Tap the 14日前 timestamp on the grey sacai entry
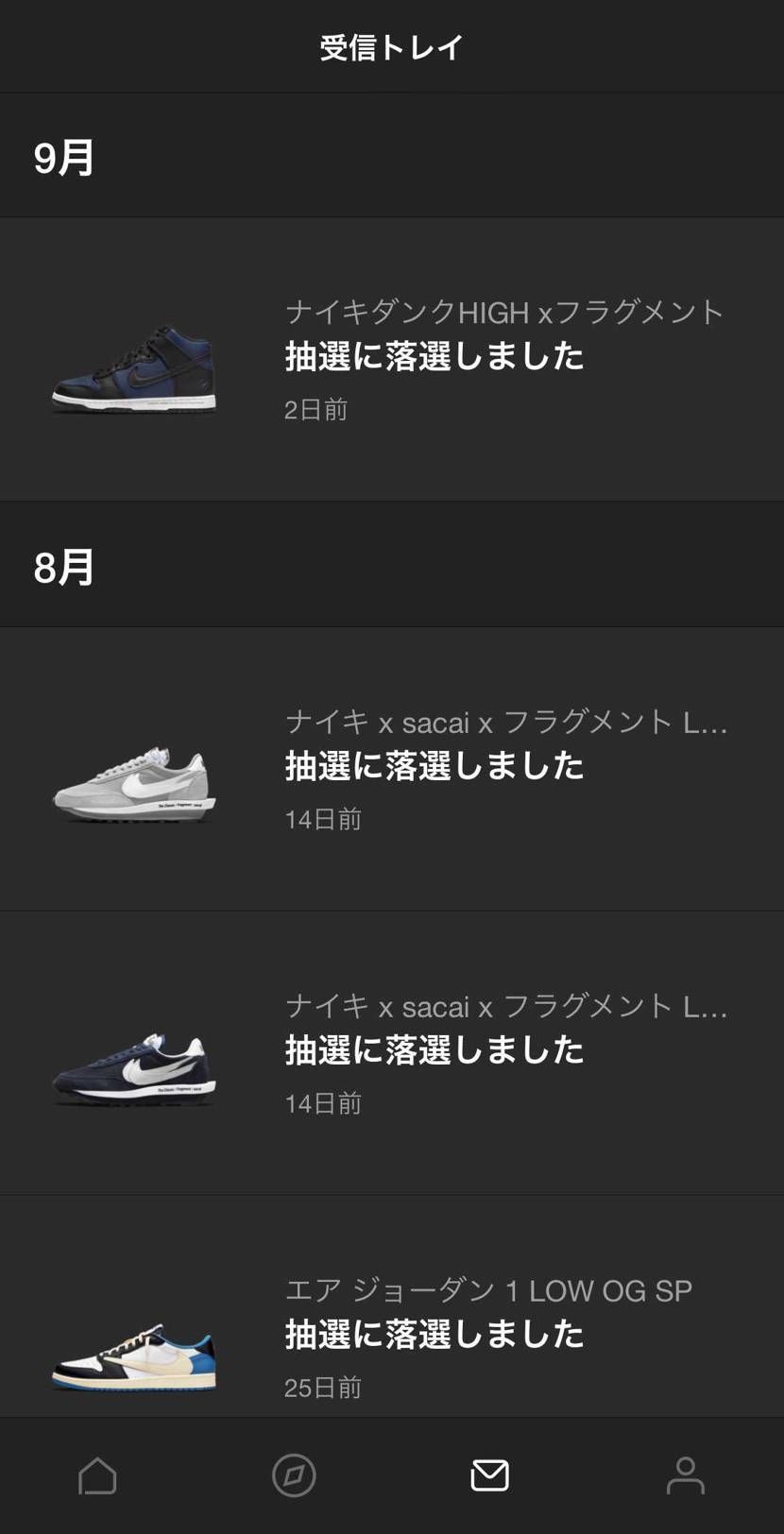Image resolution: width=784 pixels, height=1534 pixels. 322,819
